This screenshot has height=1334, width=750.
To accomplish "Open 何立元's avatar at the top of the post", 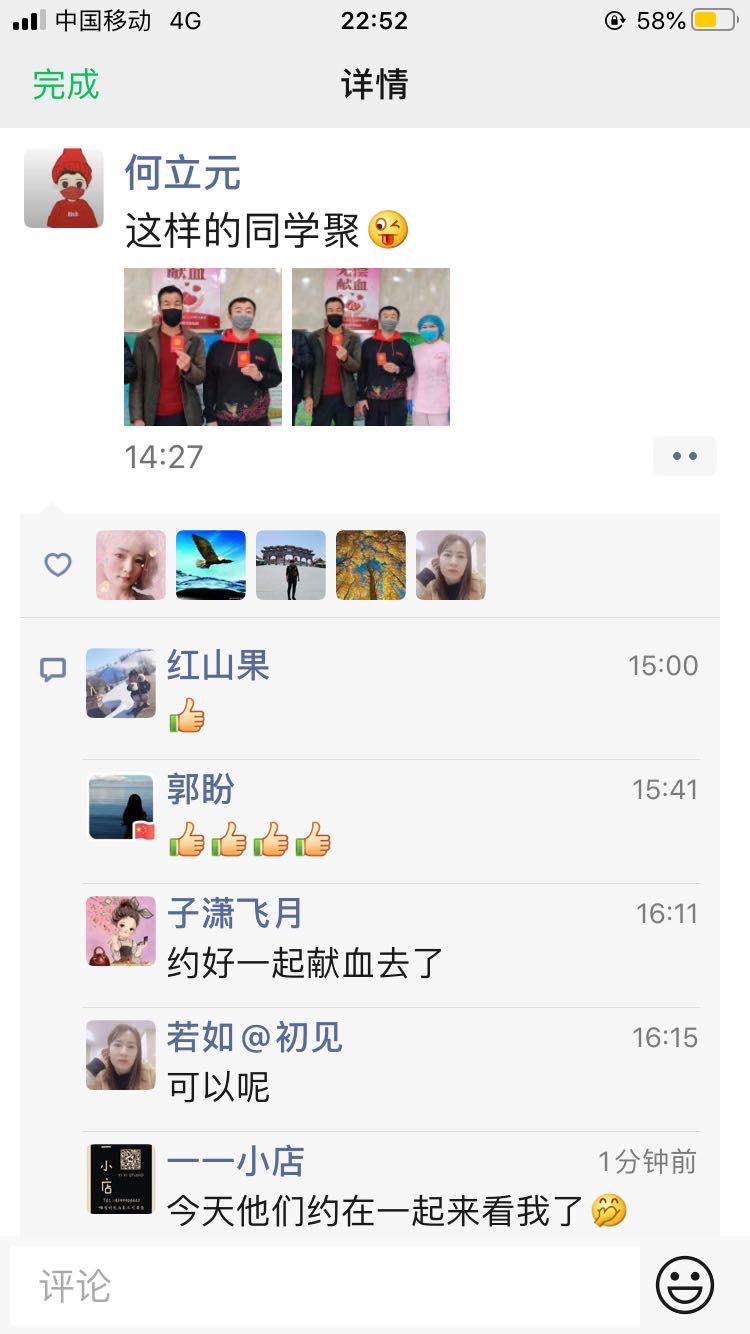I will (64, 188).
